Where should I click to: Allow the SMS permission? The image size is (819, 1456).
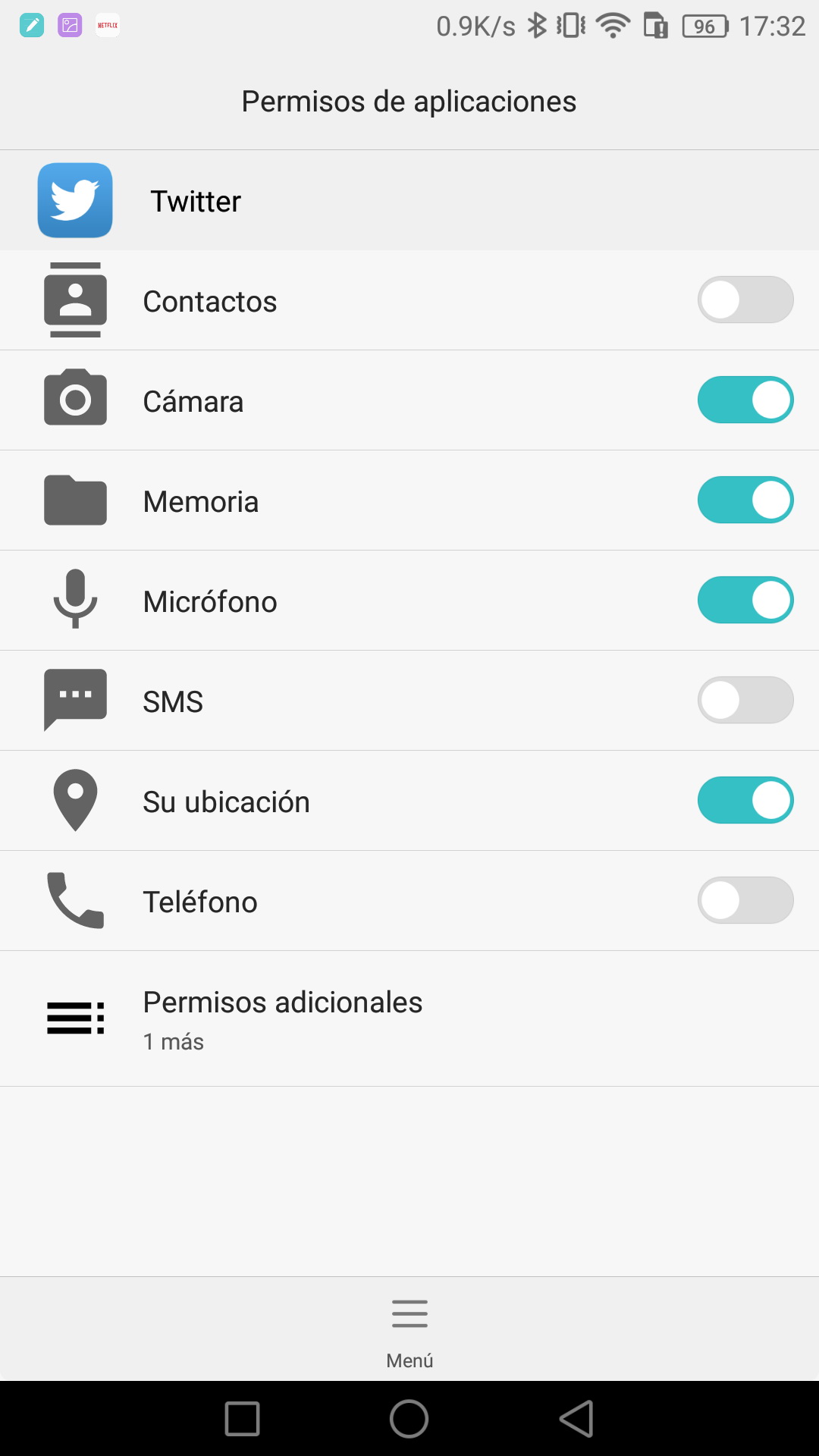pyautogui.click(x=745, y=701)
